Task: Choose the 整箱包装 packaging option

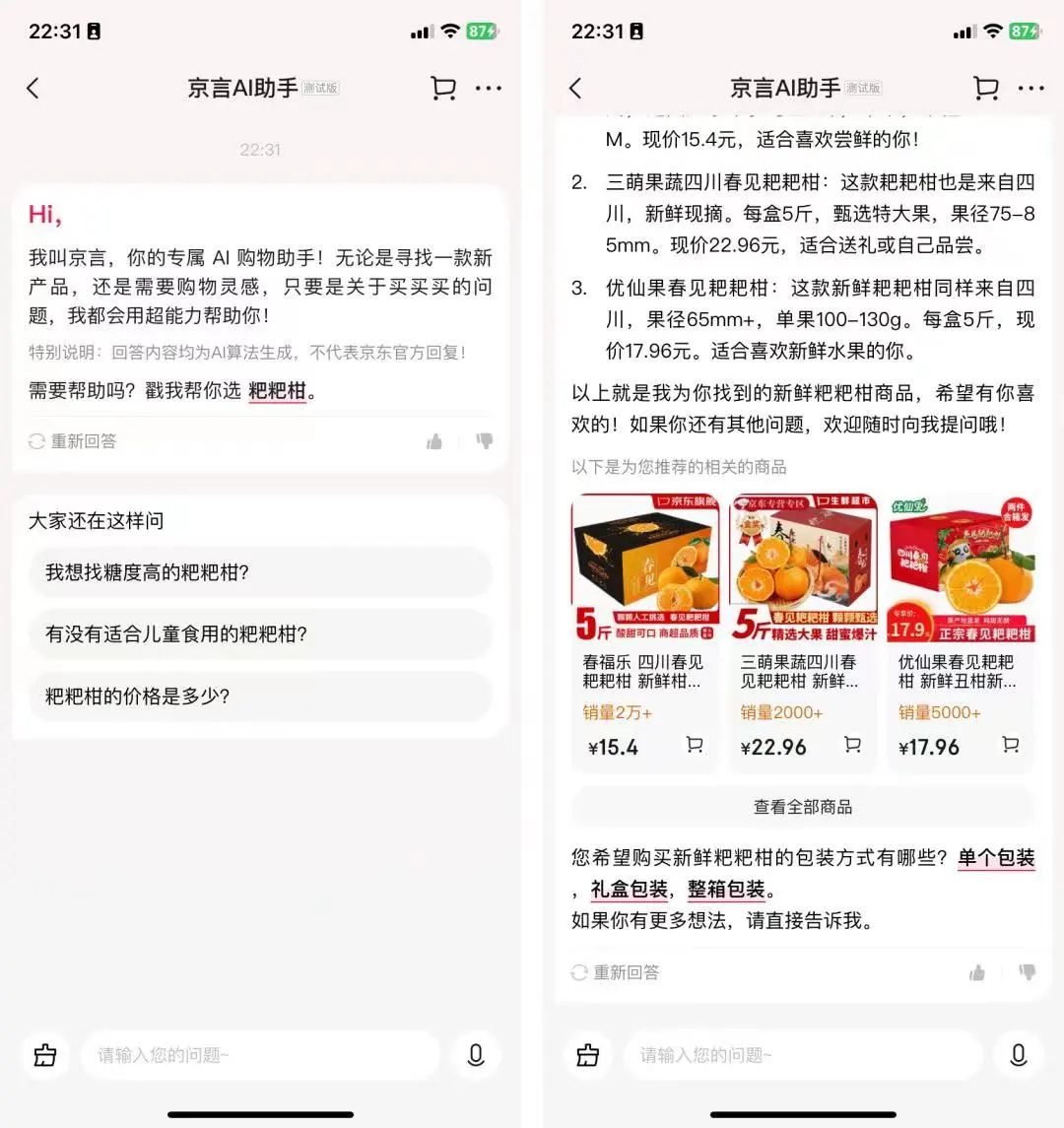Action: tap(726, 890)
